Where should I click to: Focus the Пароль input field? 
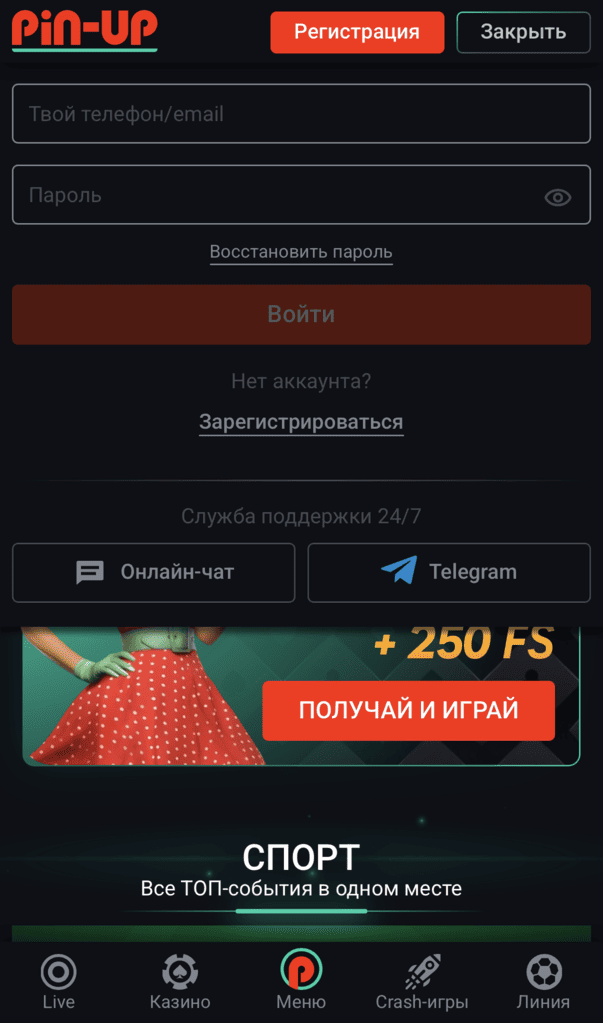point(270,195)
